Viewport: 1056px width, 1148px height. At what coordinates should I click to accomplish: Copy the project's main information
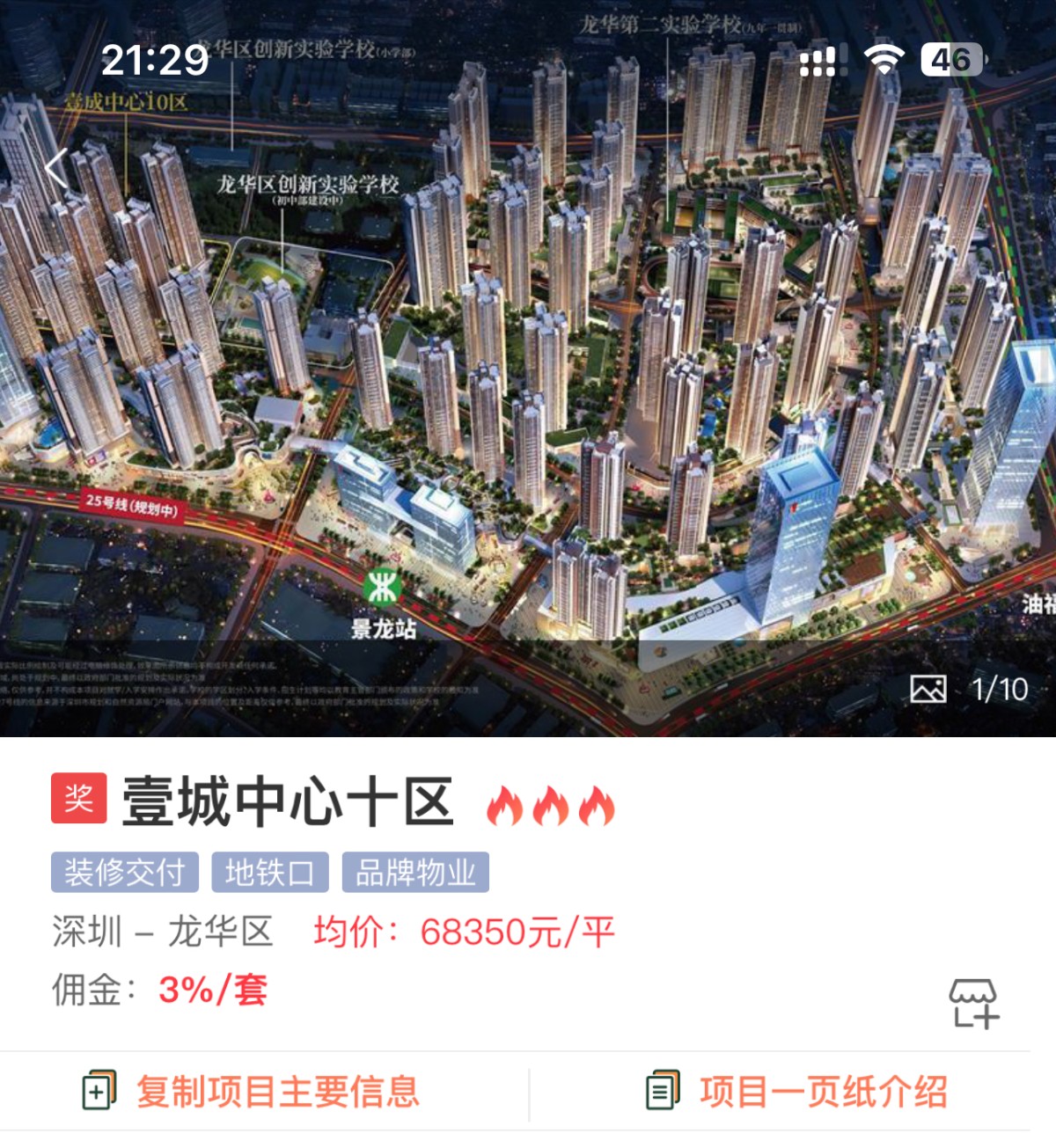pos(252,1092)
